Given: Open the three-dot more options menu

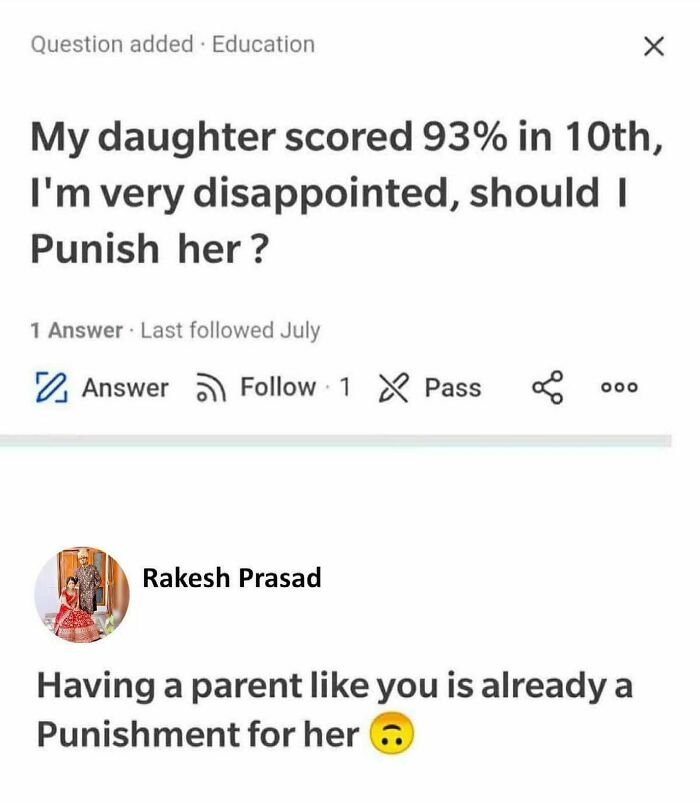Looking at the screenshot, I should 619,387.
